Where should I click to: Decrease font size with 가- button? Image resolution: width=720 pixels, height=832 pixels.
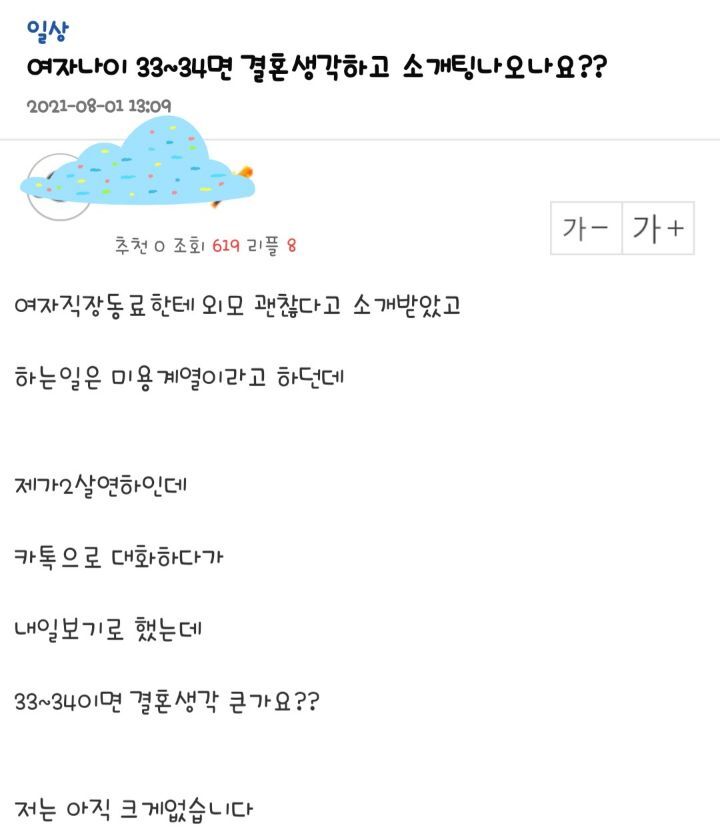click(586, 228)
